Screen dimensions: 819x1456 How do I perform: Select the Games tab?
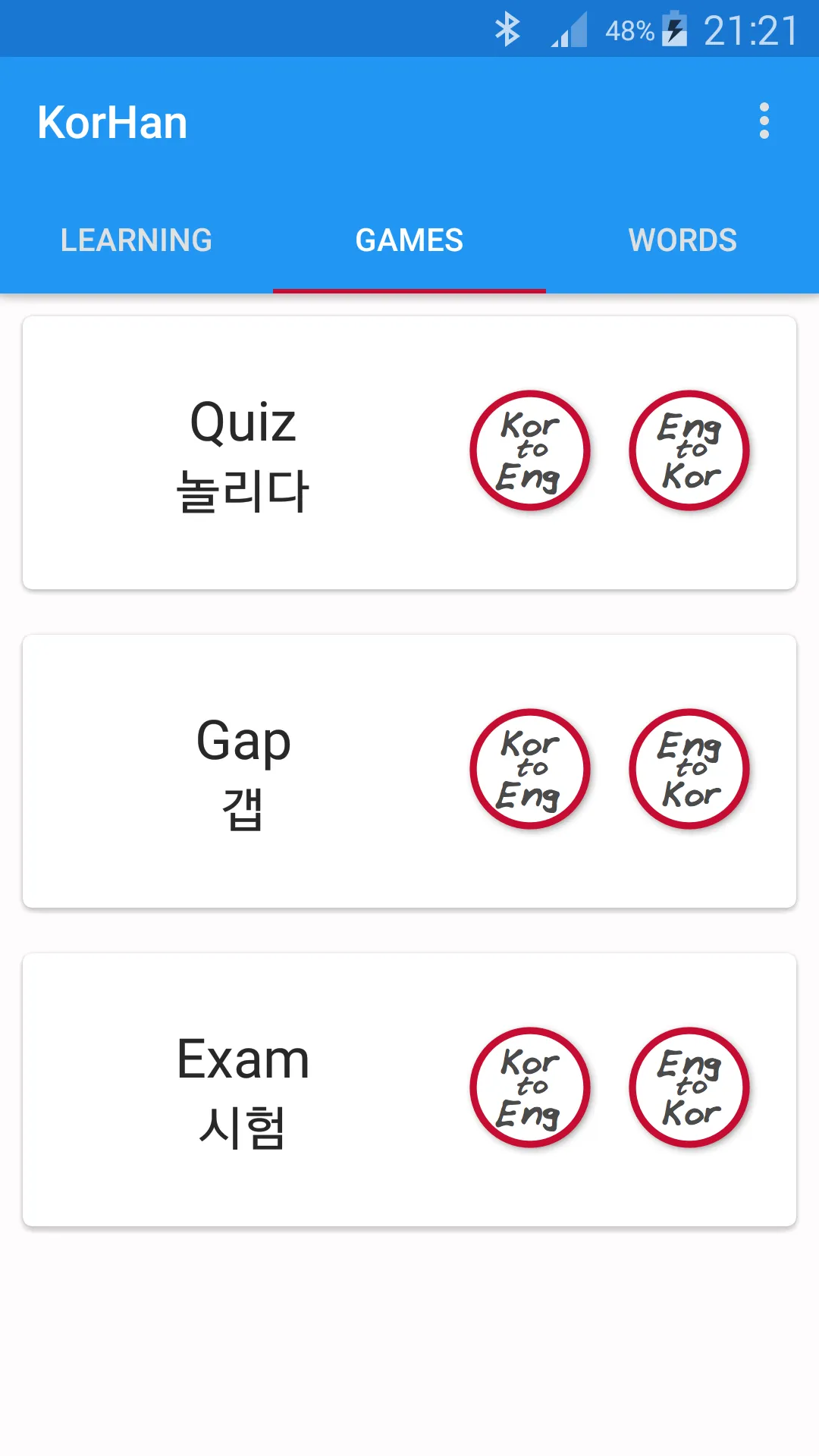(409, 240)
